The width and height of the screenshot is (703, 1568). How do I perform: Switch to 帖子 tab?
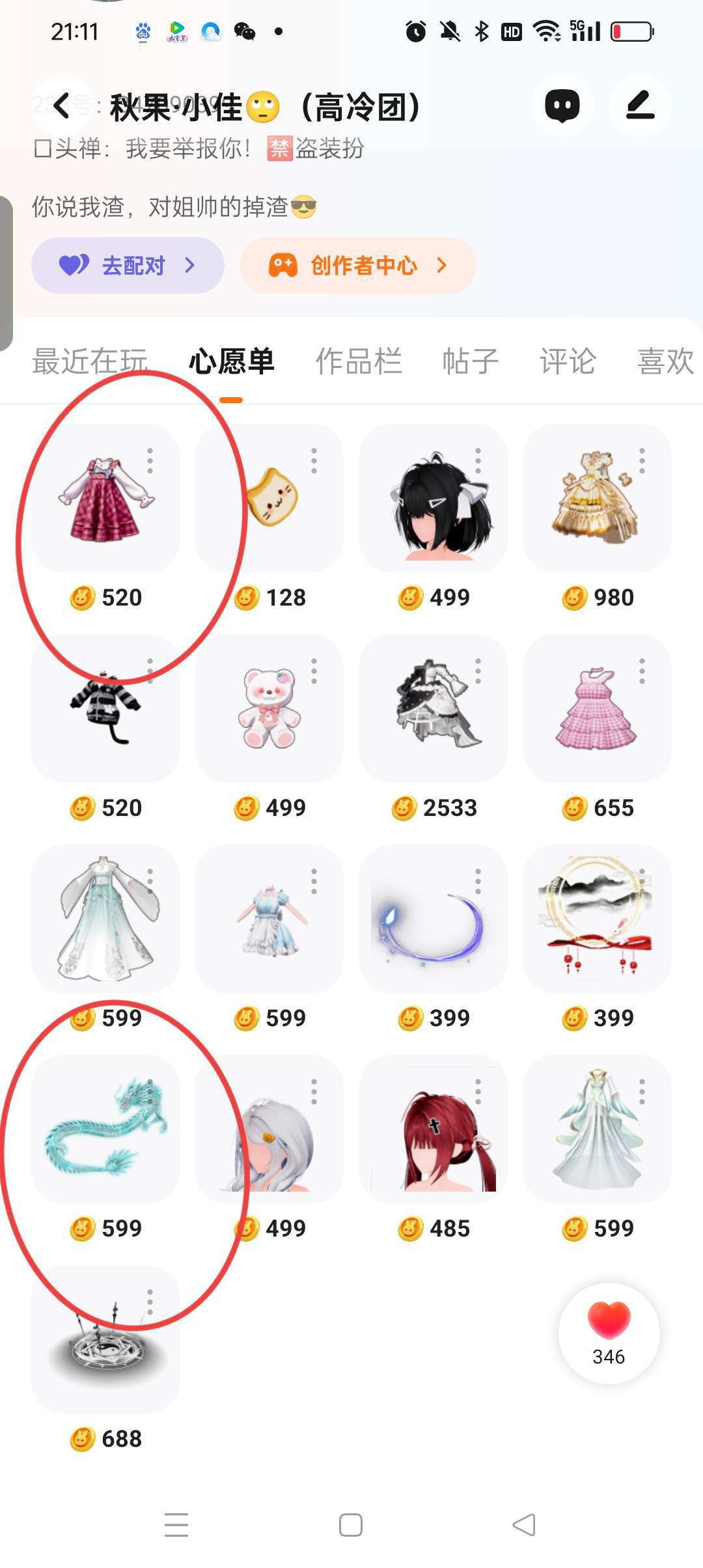pos(471,361)
